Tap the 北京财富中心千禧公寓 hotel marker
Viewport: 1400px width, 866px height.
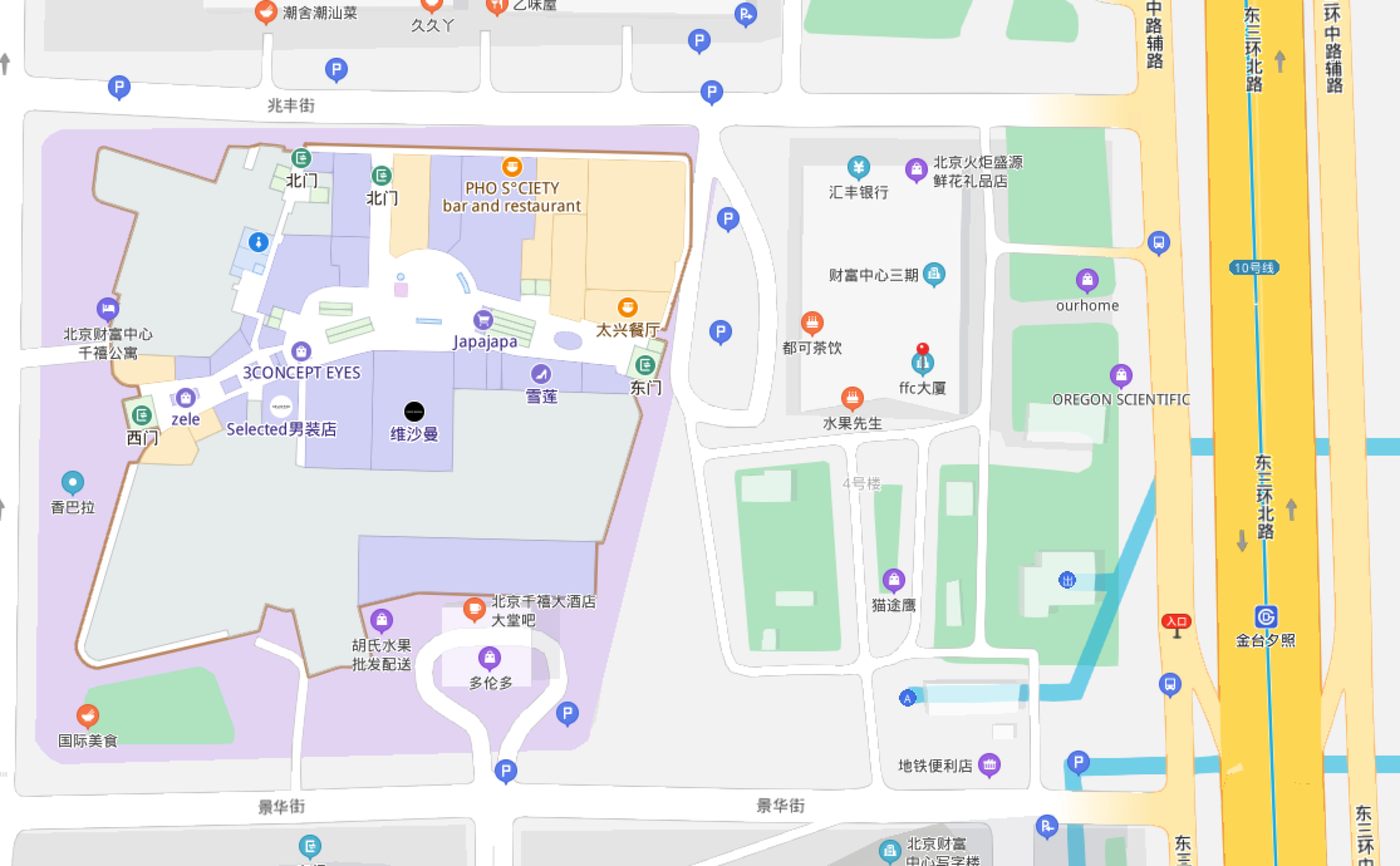107,309
